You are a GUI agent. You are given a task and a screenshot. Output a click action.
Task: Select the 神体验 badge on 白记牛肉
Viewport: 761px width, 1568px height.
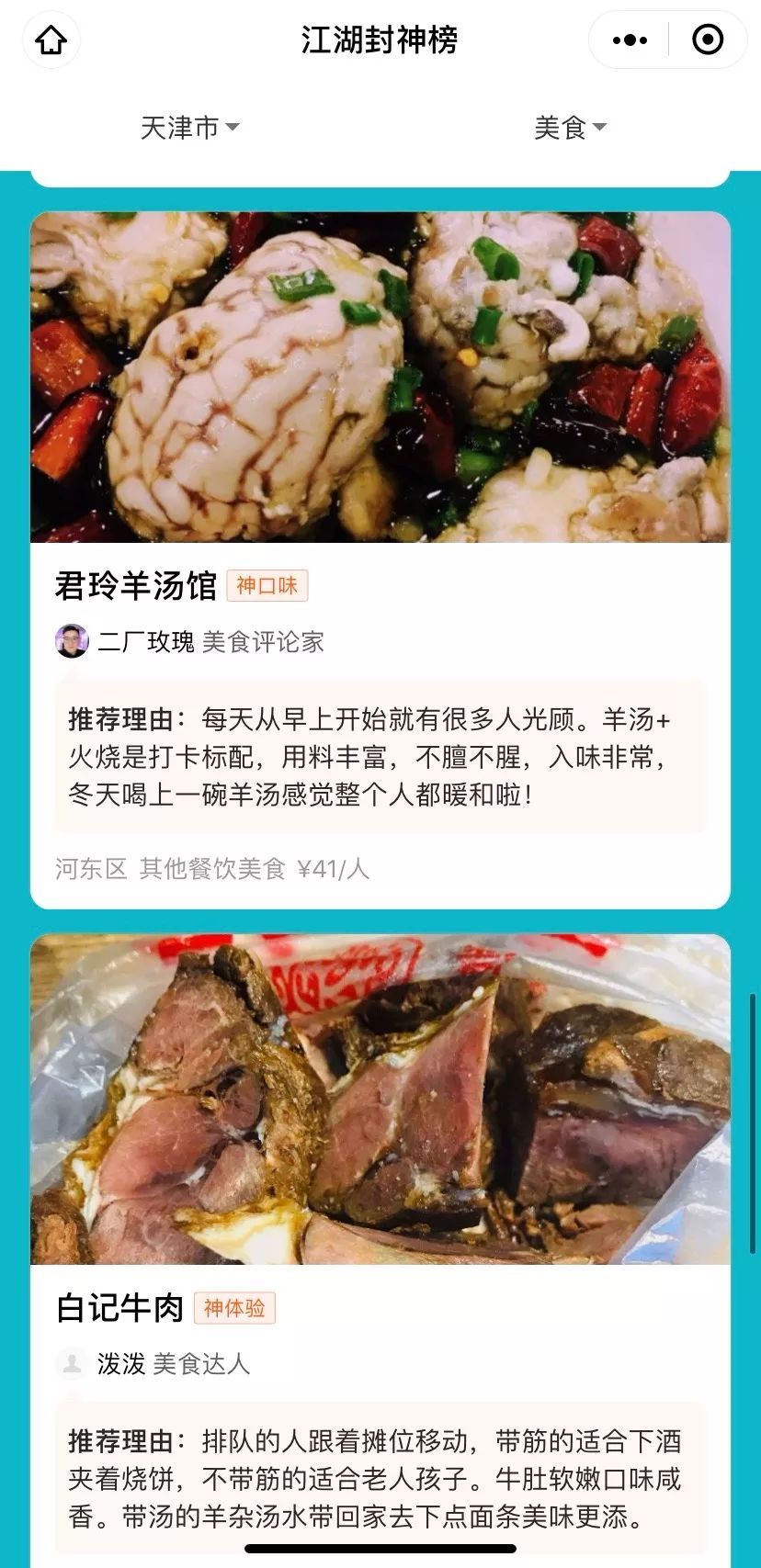pyautogui.click(x=233, y=1308)
